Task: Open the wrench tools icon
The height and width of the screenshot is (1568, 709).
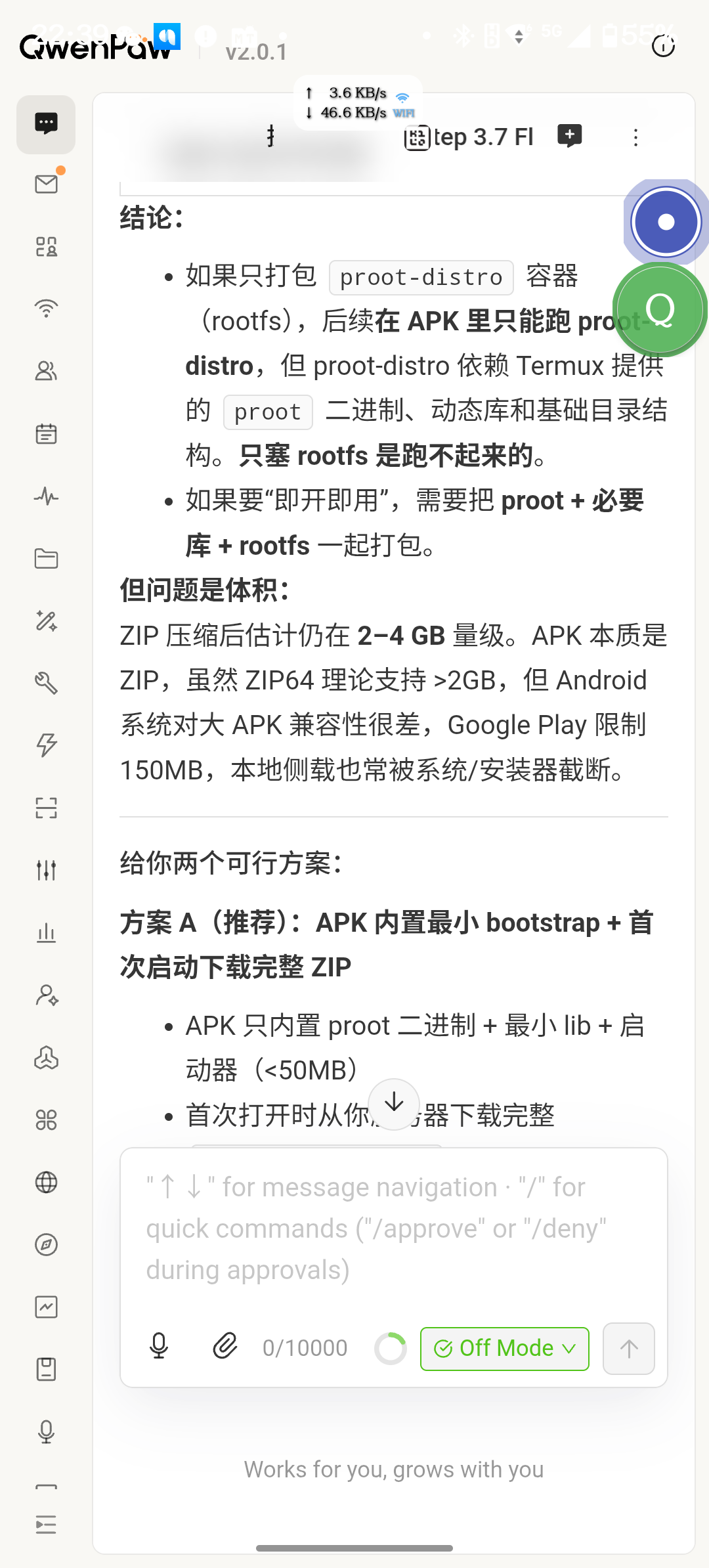Action: point(46,683)
